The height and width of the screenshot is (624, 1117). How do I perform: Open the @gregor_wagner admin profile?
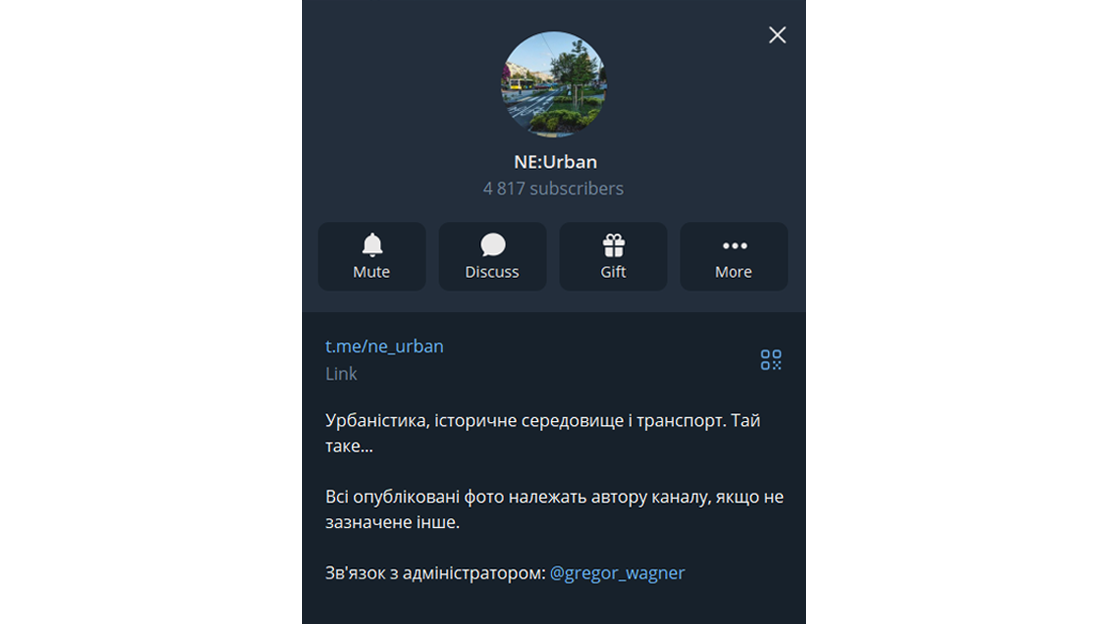(x=617, y=573)
